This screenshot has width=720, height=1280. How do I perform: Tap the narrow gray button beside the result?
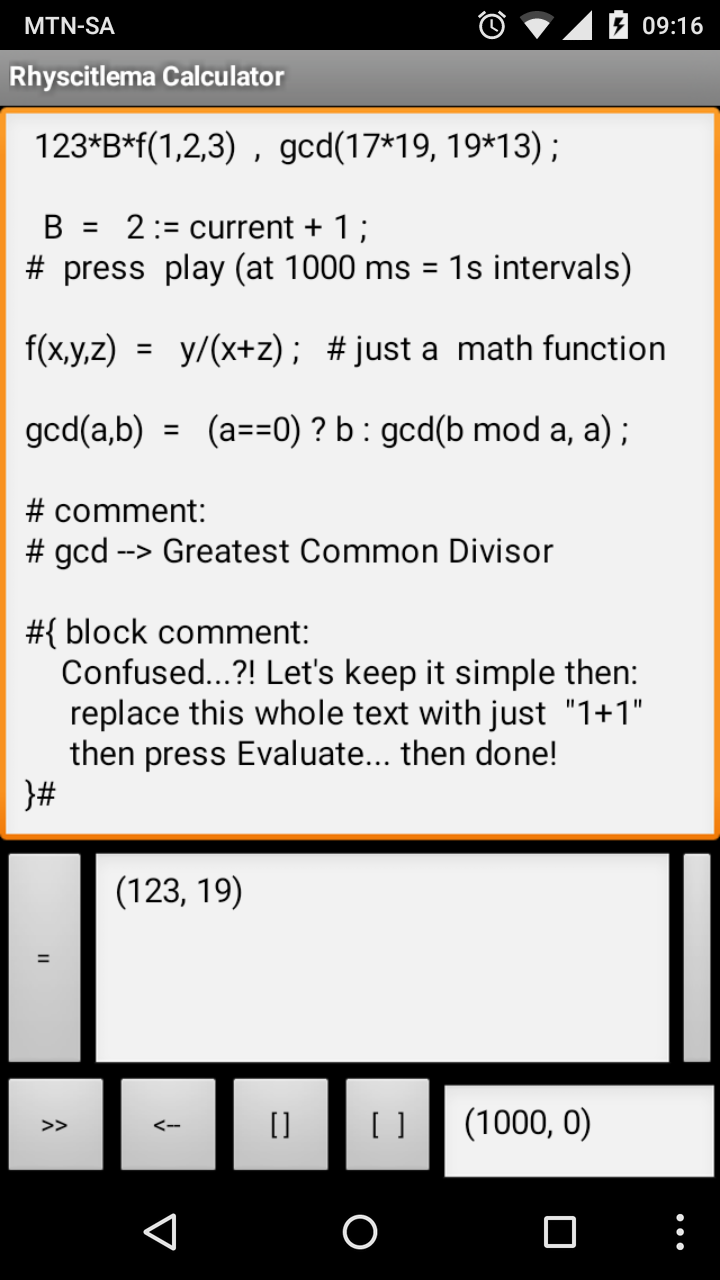pos(697,957)
